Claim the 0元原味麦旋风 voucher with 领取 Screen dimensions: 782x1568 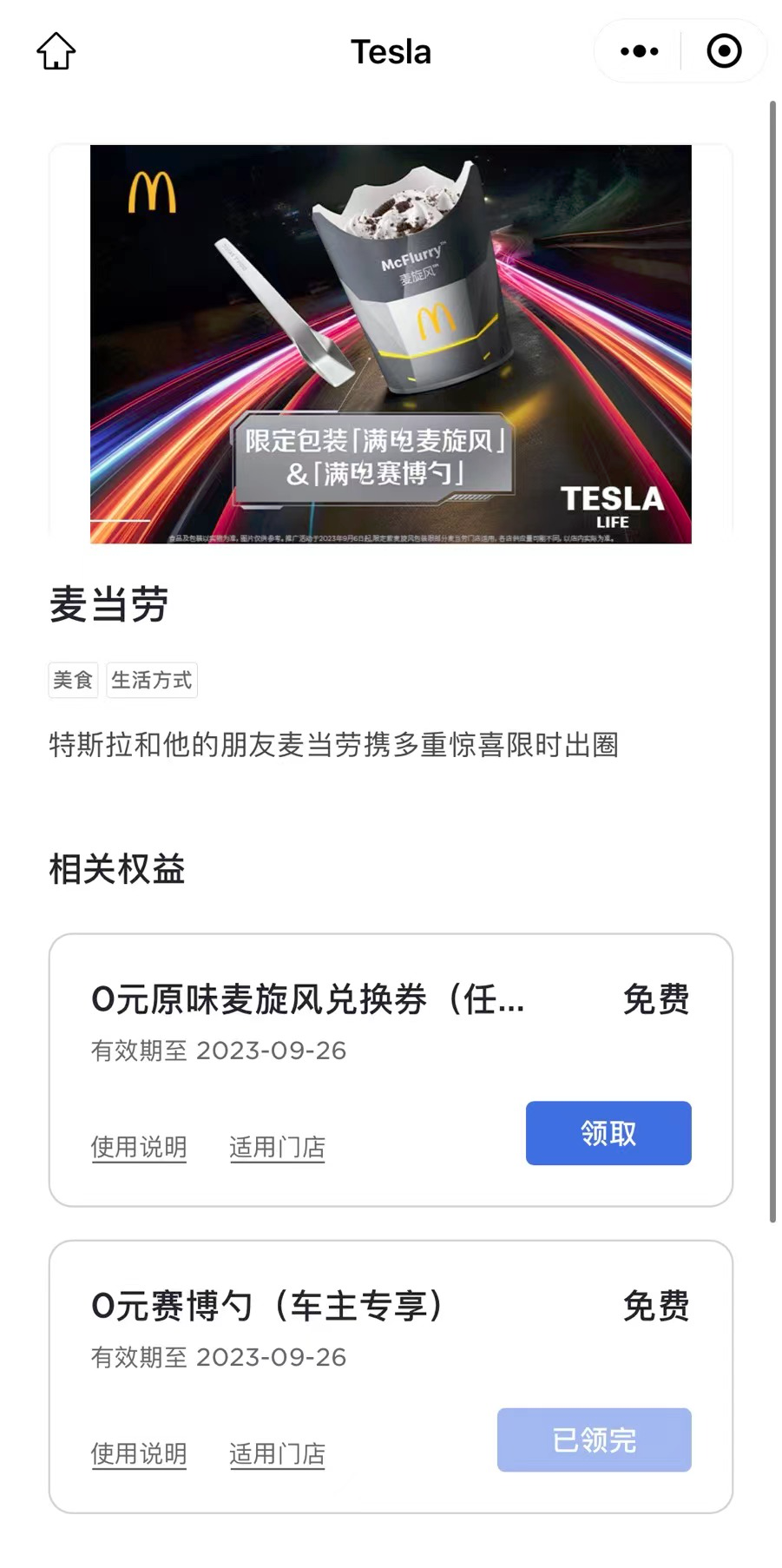click(608, 1133)
